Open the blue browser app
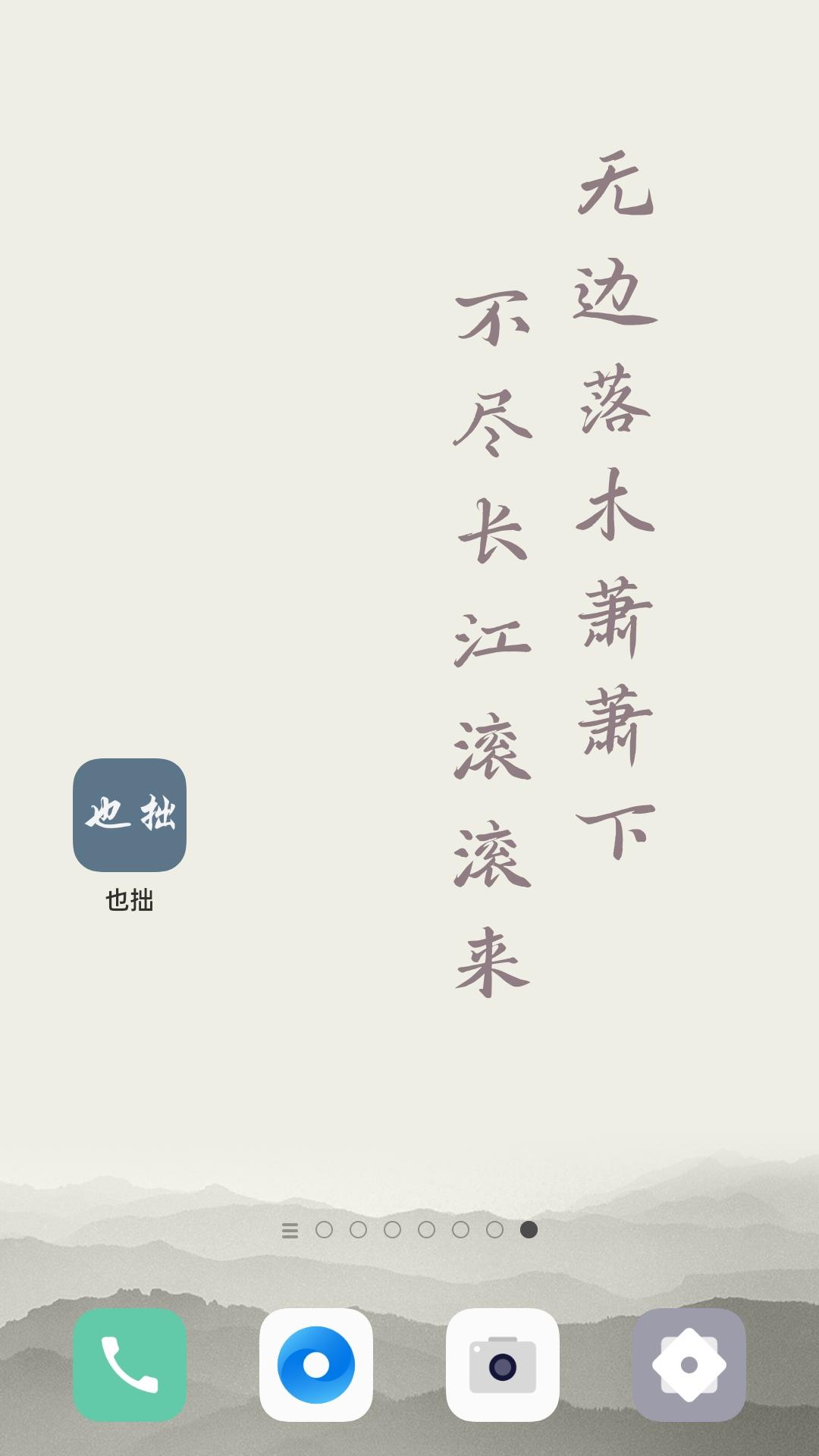This screenshot has height=1456, width=819. point(316,1365)
